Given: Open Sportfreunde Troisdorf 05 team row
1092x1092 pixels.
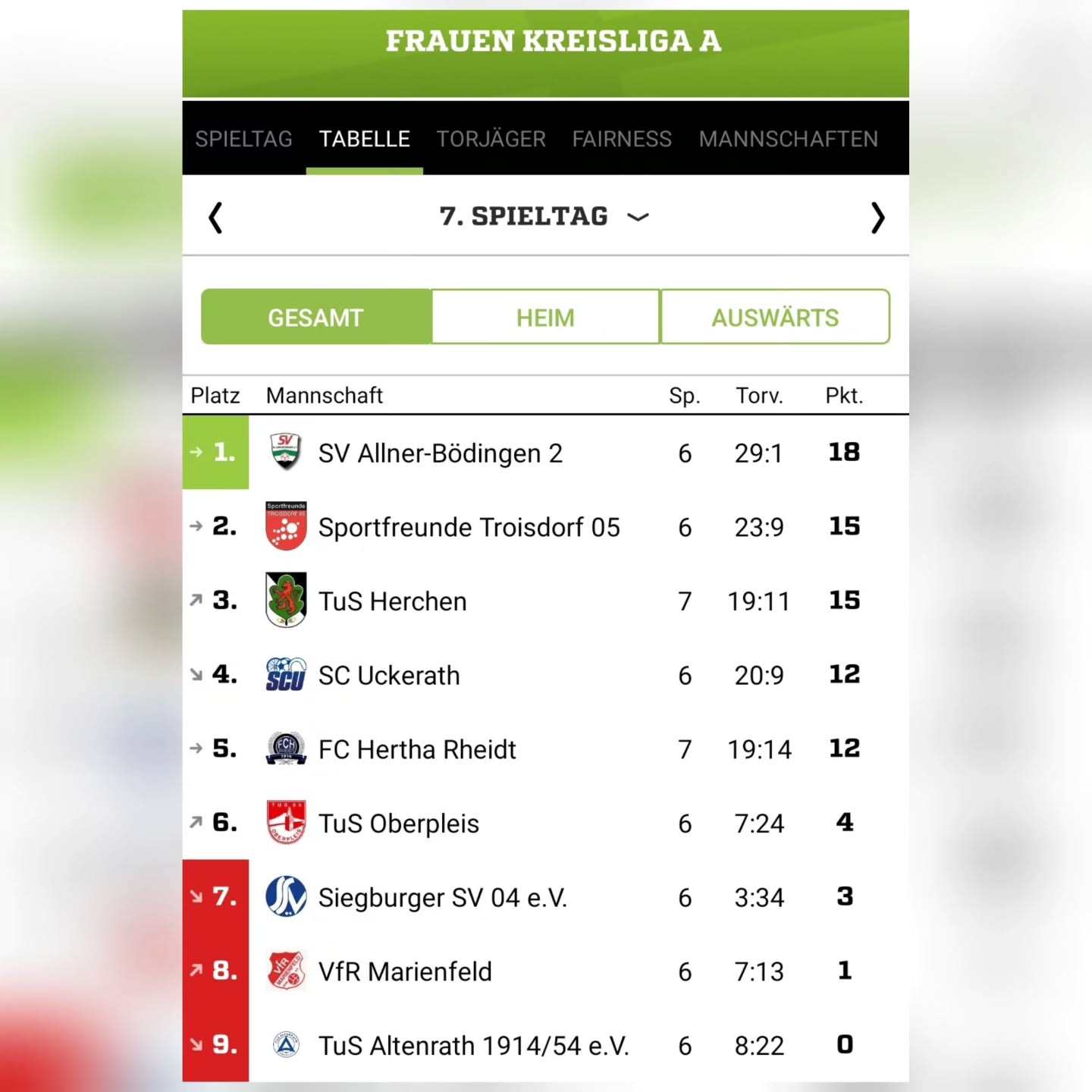Looking at the screenshot, I should pos(469,527).
